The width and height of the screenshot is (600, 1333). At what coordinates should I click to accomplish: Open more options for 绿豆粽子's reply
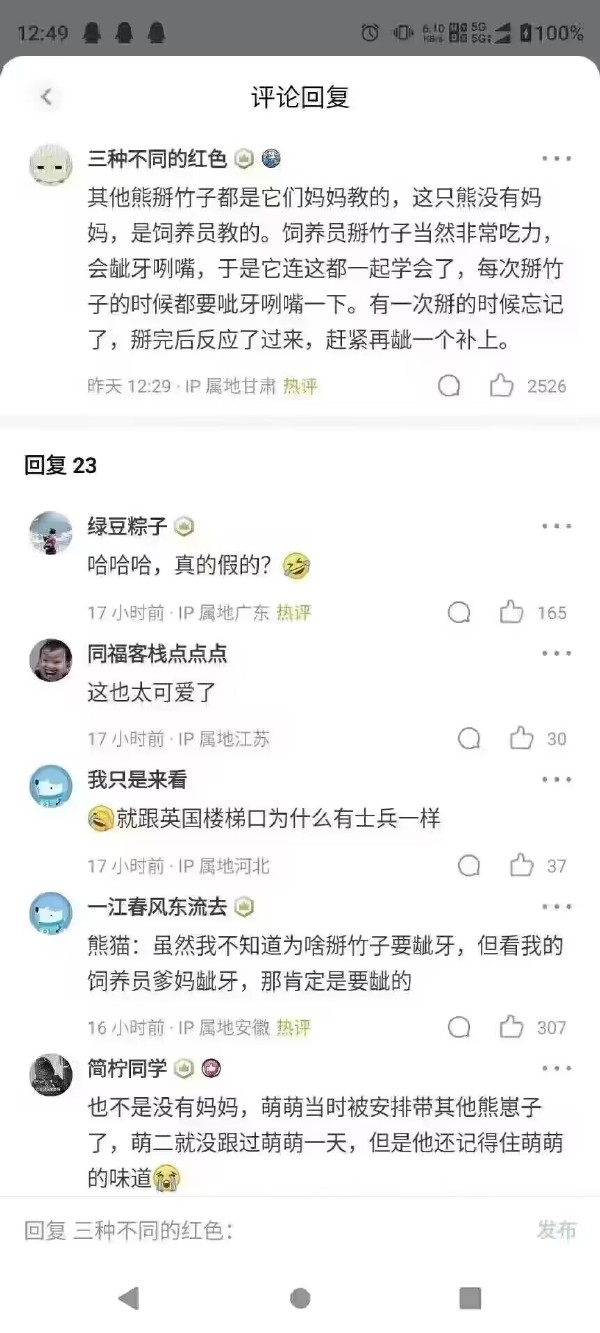[x=556, y=527]
